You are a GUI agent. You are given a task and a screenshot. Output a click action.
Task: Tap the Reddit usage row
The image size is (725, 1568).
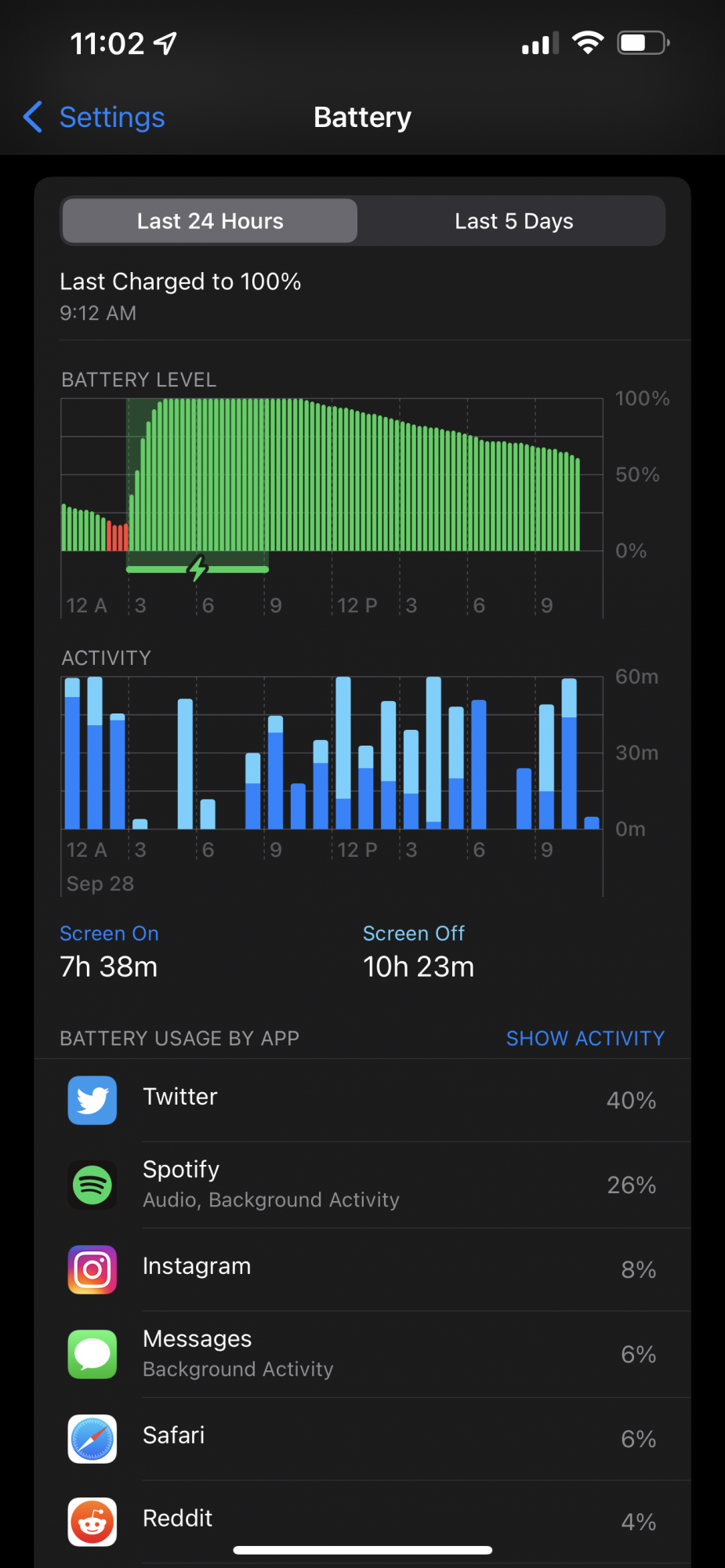[x=362, y=1522]
